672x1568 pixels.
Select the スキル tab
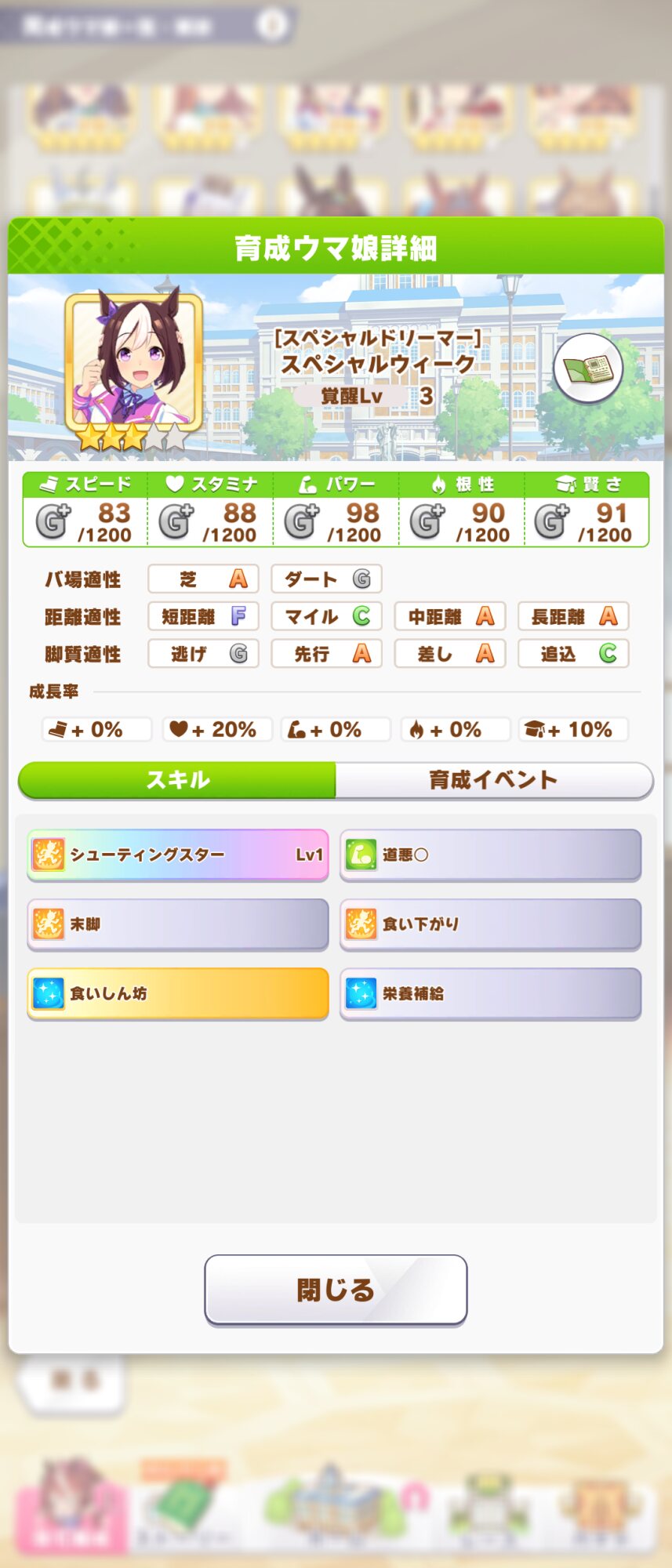point(178,780)
